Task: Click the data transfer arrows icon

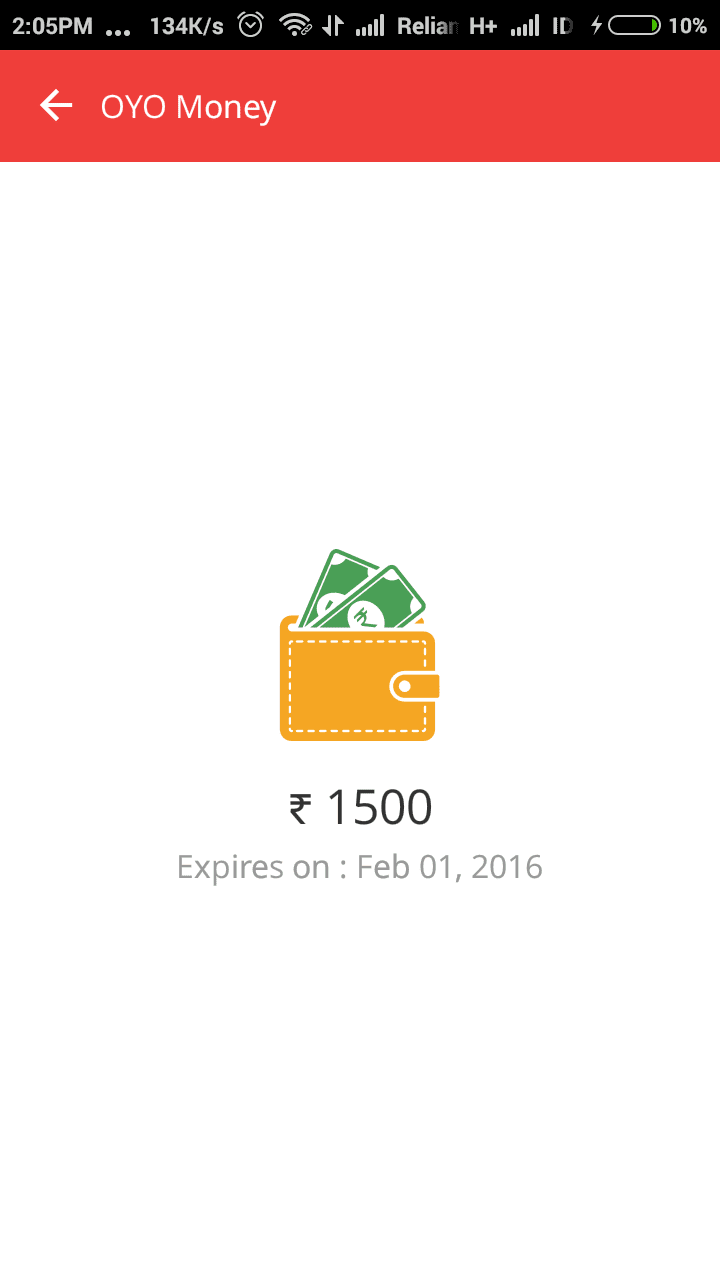Action: (331, 24)
